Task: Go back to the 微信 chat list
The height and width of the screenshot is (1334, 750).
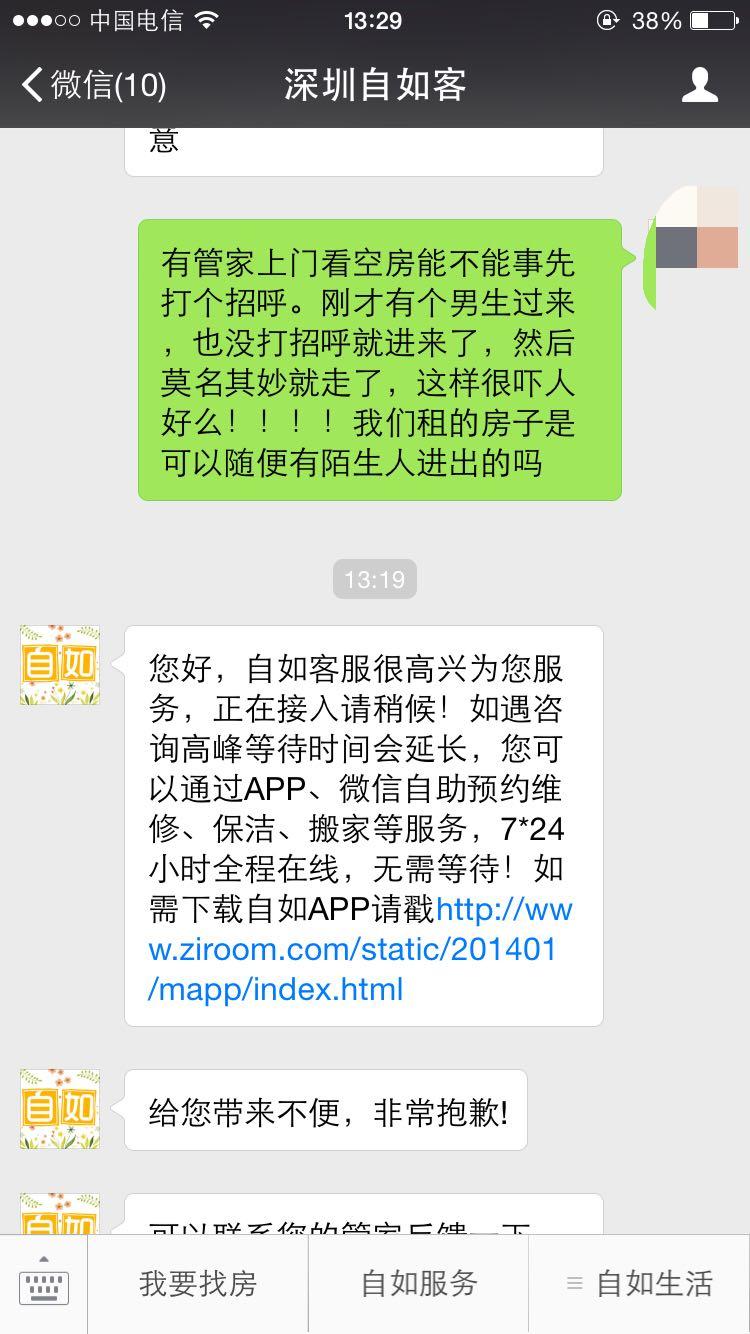Action: (x=92, y=85)
